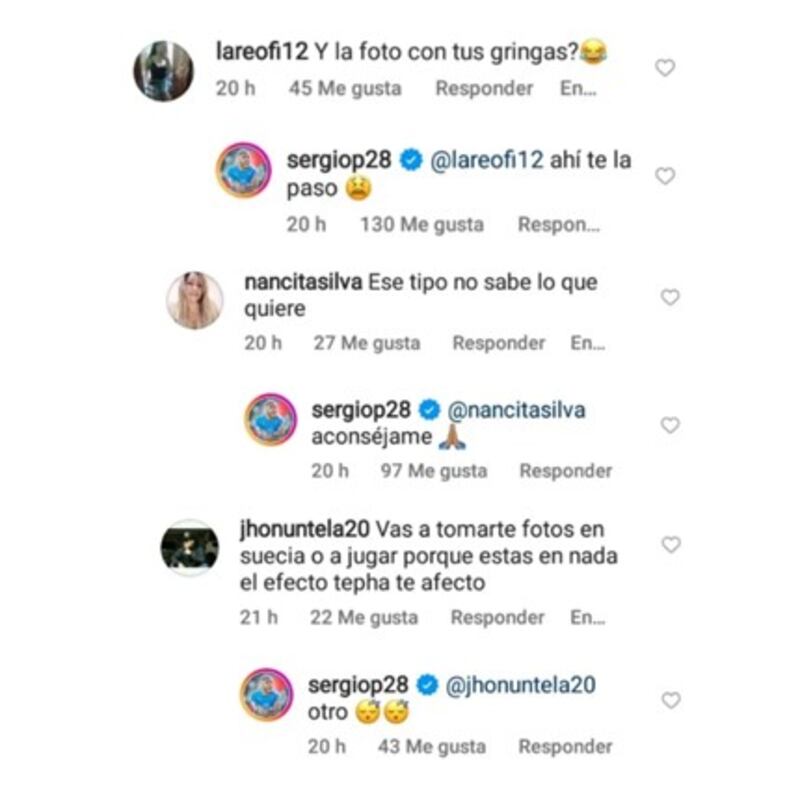The image size is (800, 796).
Task: Reply to lareofi12's comment
Action: click(484, 88)
